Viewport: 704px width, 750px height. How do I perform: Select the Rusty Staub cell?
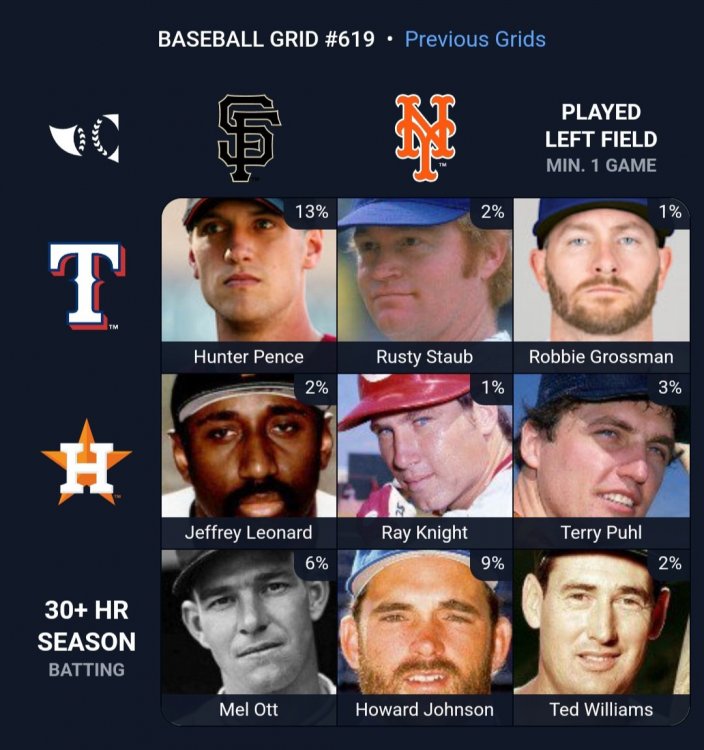[x=425, y=285]
